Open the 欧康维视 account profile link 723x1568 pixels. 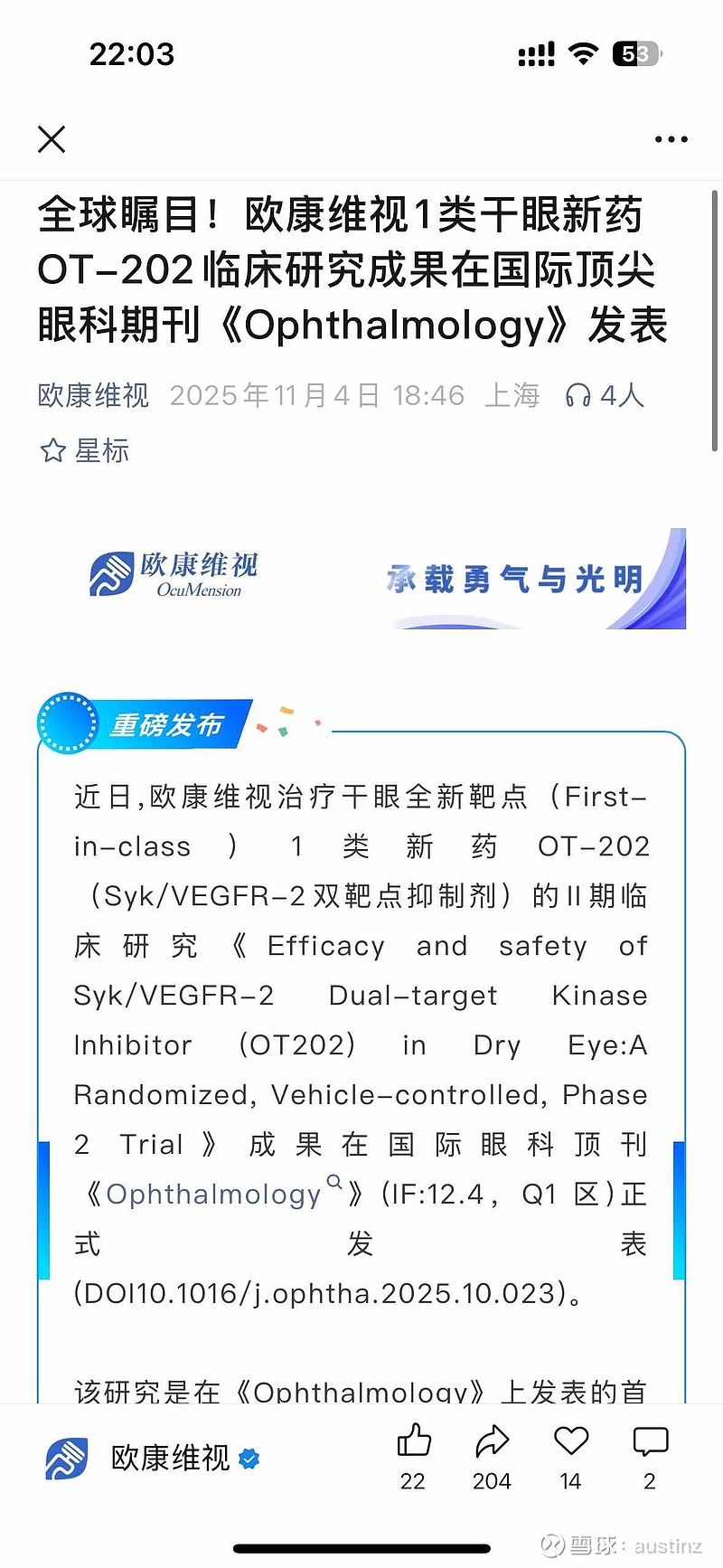pyautogui.click(x=92, y=395)
